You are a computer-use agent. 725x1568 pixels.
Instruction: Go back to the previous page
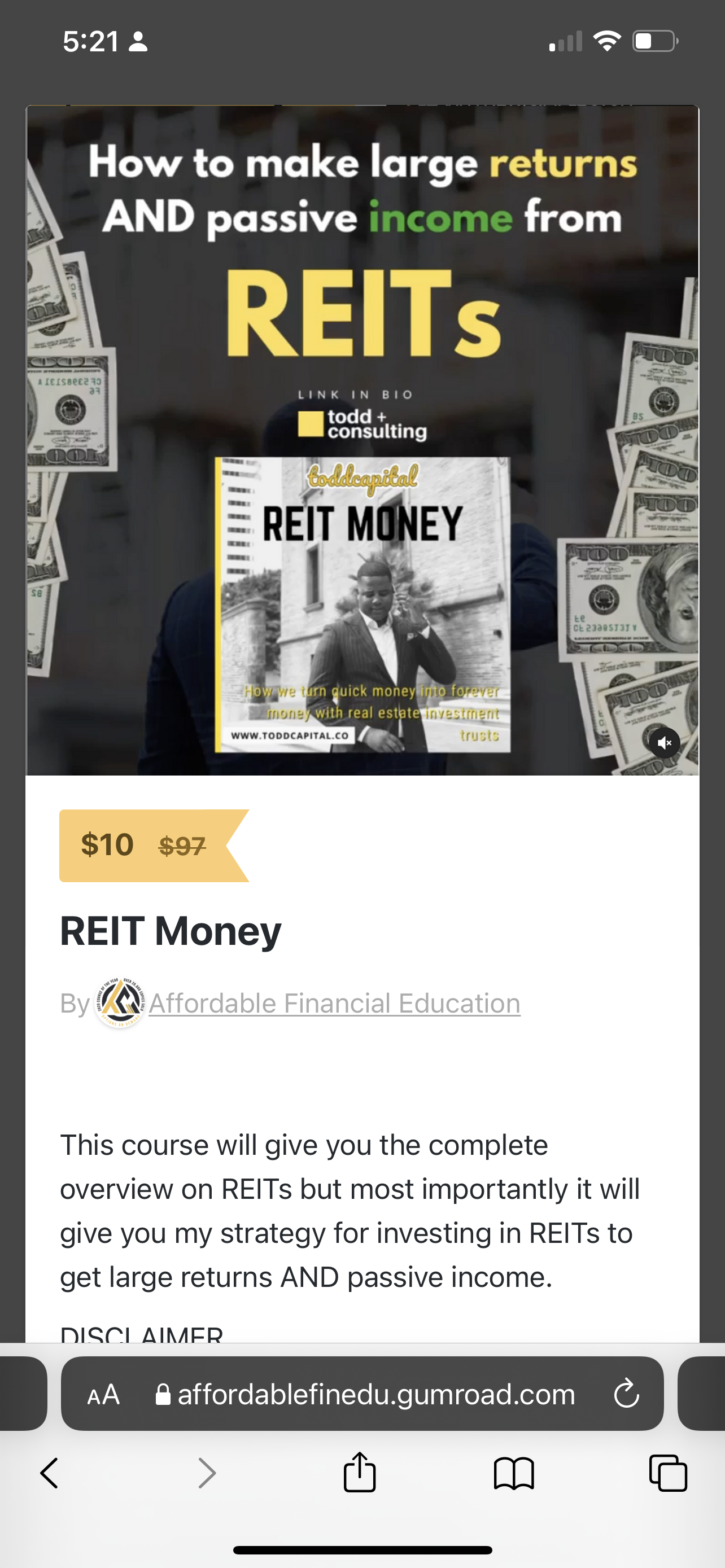tap(49, 1473)
